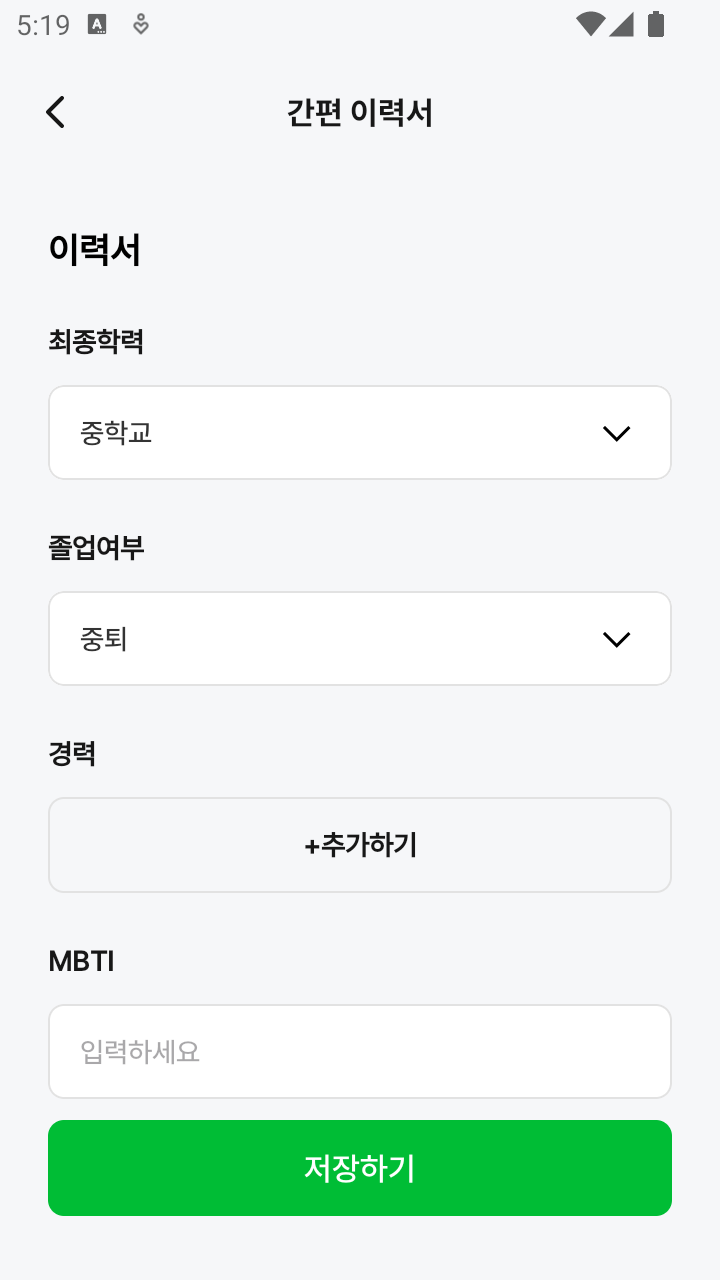
Task: Tap the cellular signal icon in status bar
Action: (x=622, y=25)
